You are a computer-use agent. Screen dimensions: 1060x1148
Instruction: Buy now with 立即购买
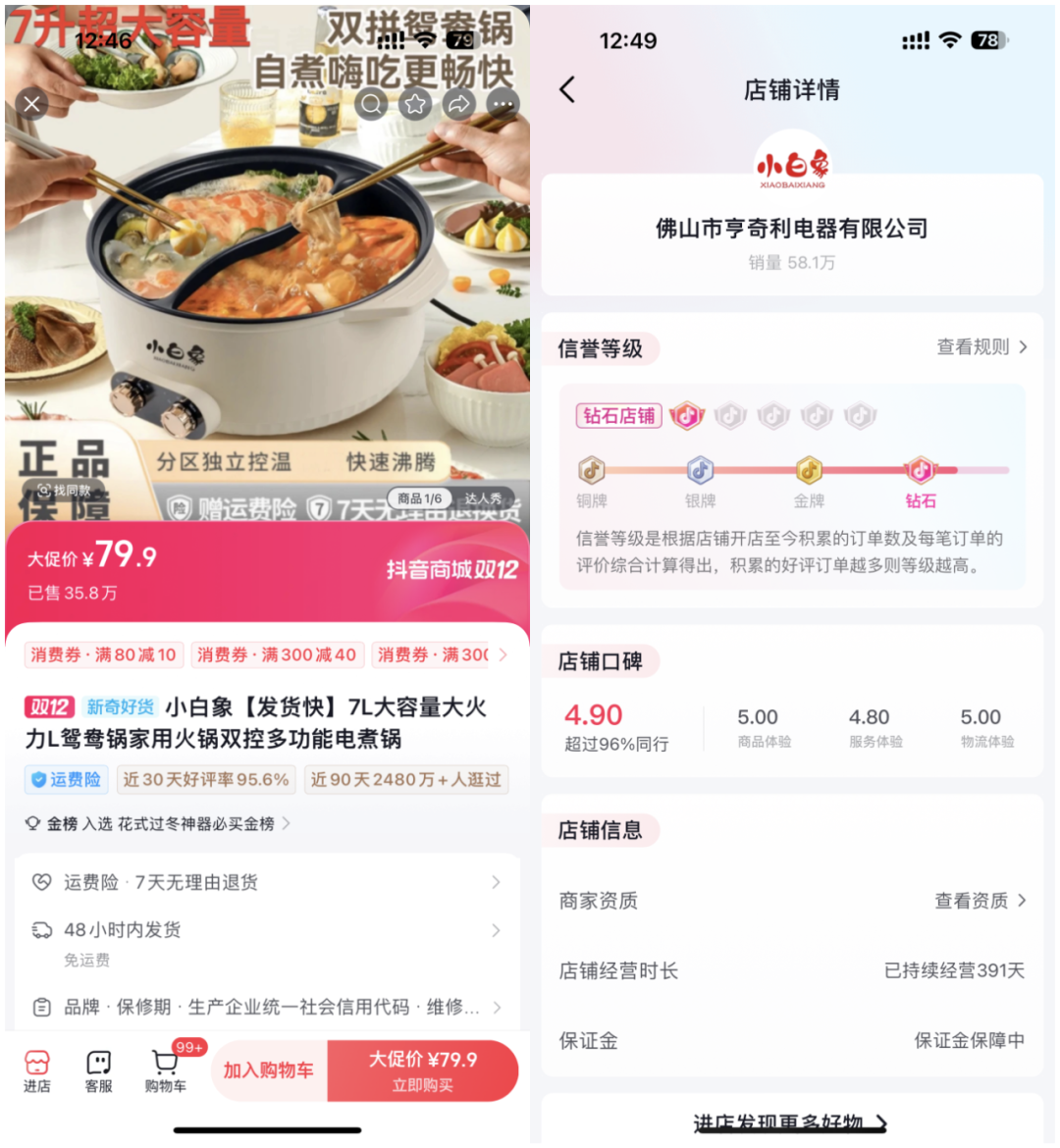tap(423, 1070)
